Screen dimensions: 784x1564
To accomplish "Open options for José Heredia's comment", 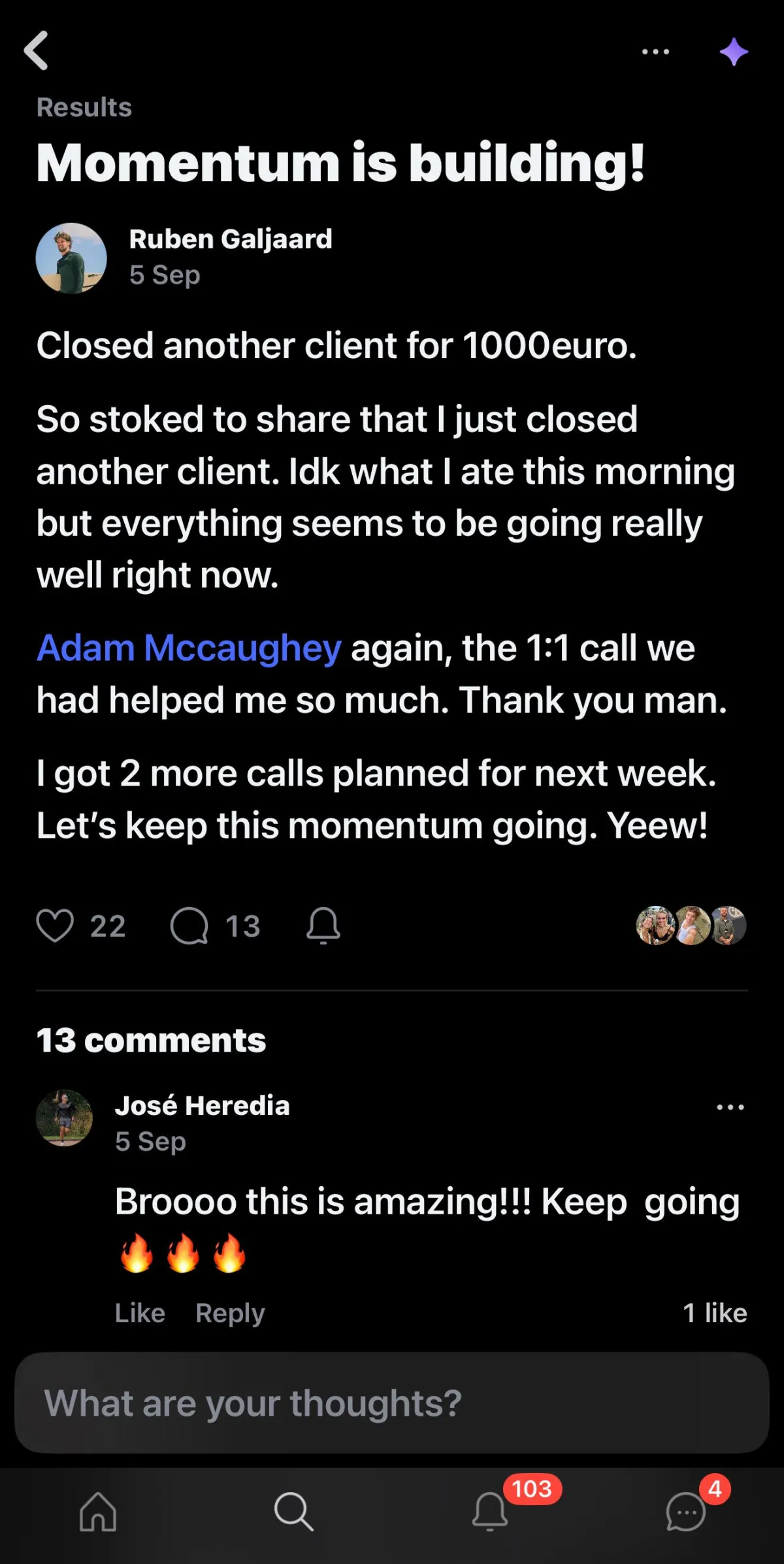I will (x=730, y=1107).
